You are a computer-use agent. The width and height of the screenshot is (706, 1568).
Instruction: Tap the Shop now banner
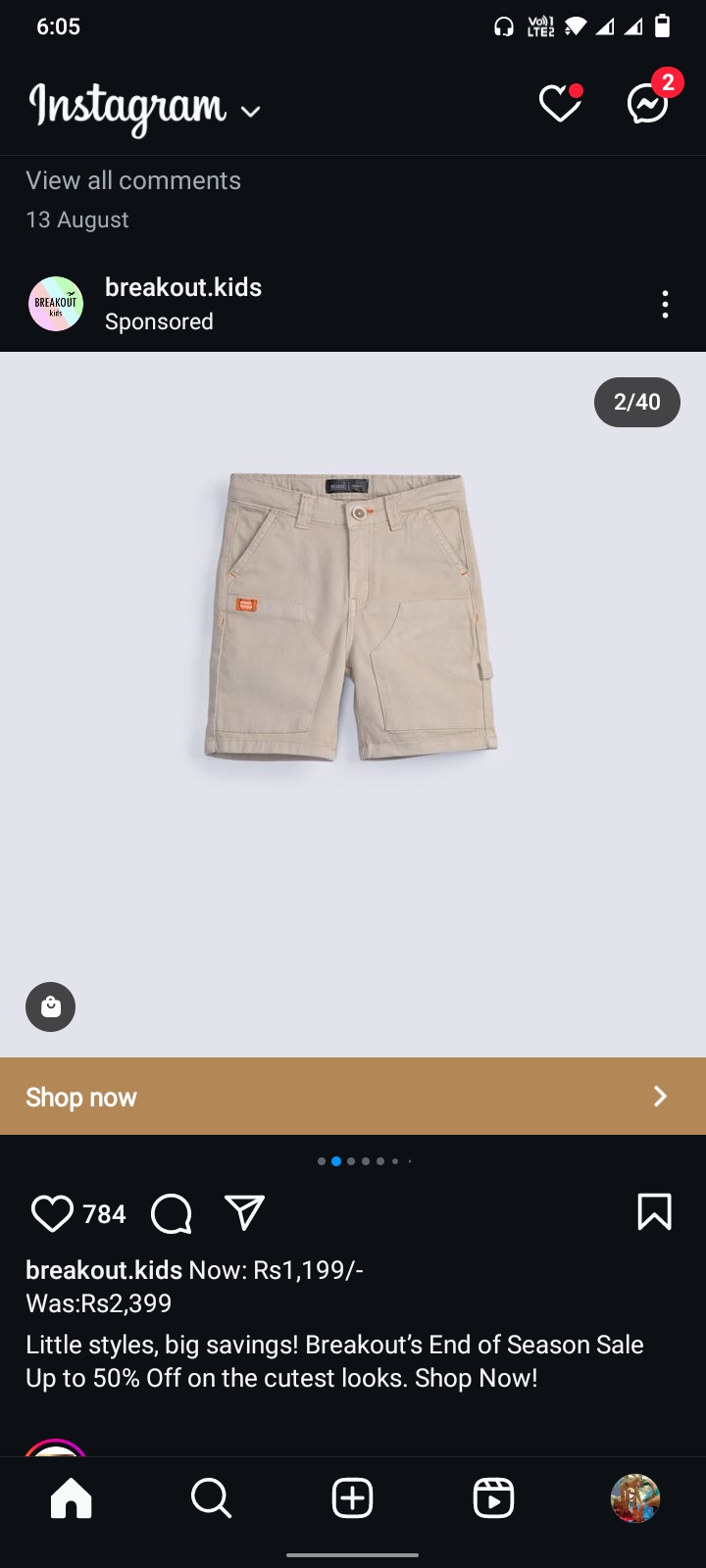[353, 1097]
